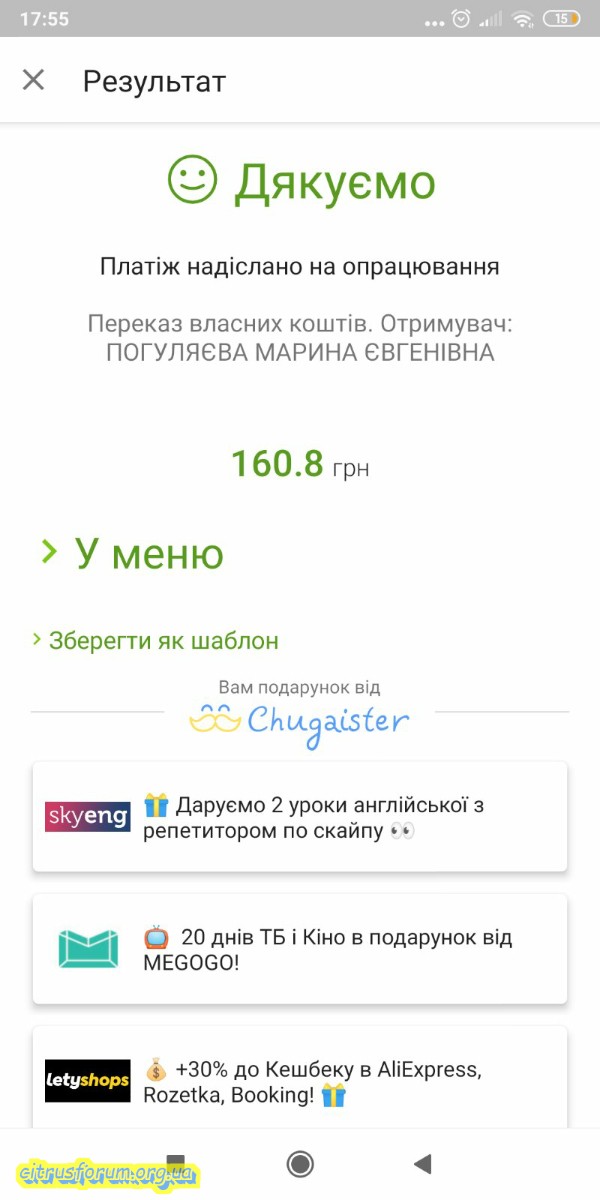The width and height of the screenshot is (600, 1200).
Task: Go to У меню
Action: click(133, 553)
